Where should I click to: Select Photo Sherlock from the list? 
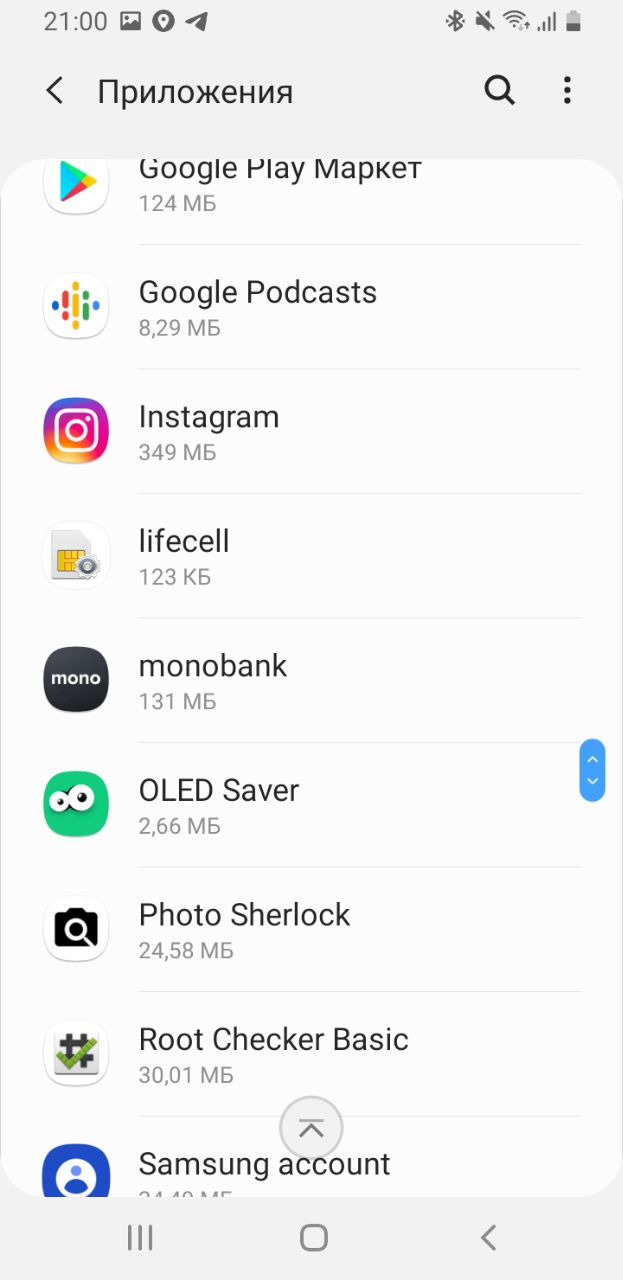pos(311,929)
